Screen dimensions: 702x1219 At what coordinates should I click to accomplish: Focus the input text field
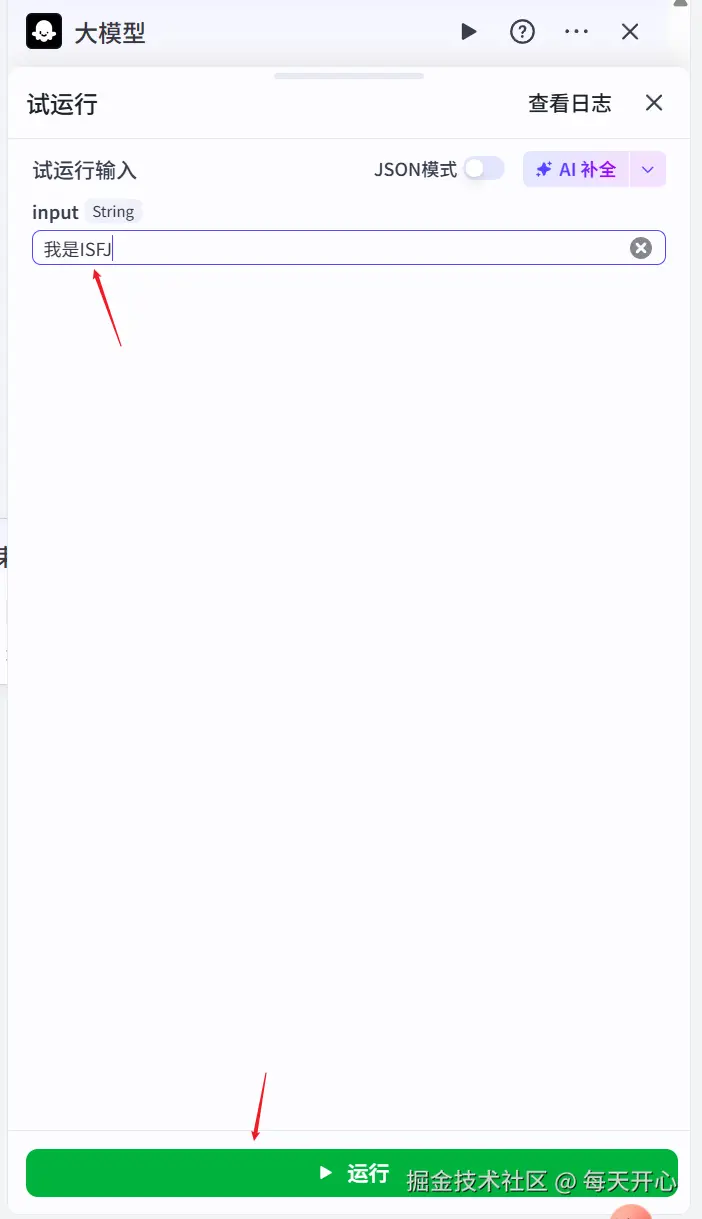(x=330, y=248)
